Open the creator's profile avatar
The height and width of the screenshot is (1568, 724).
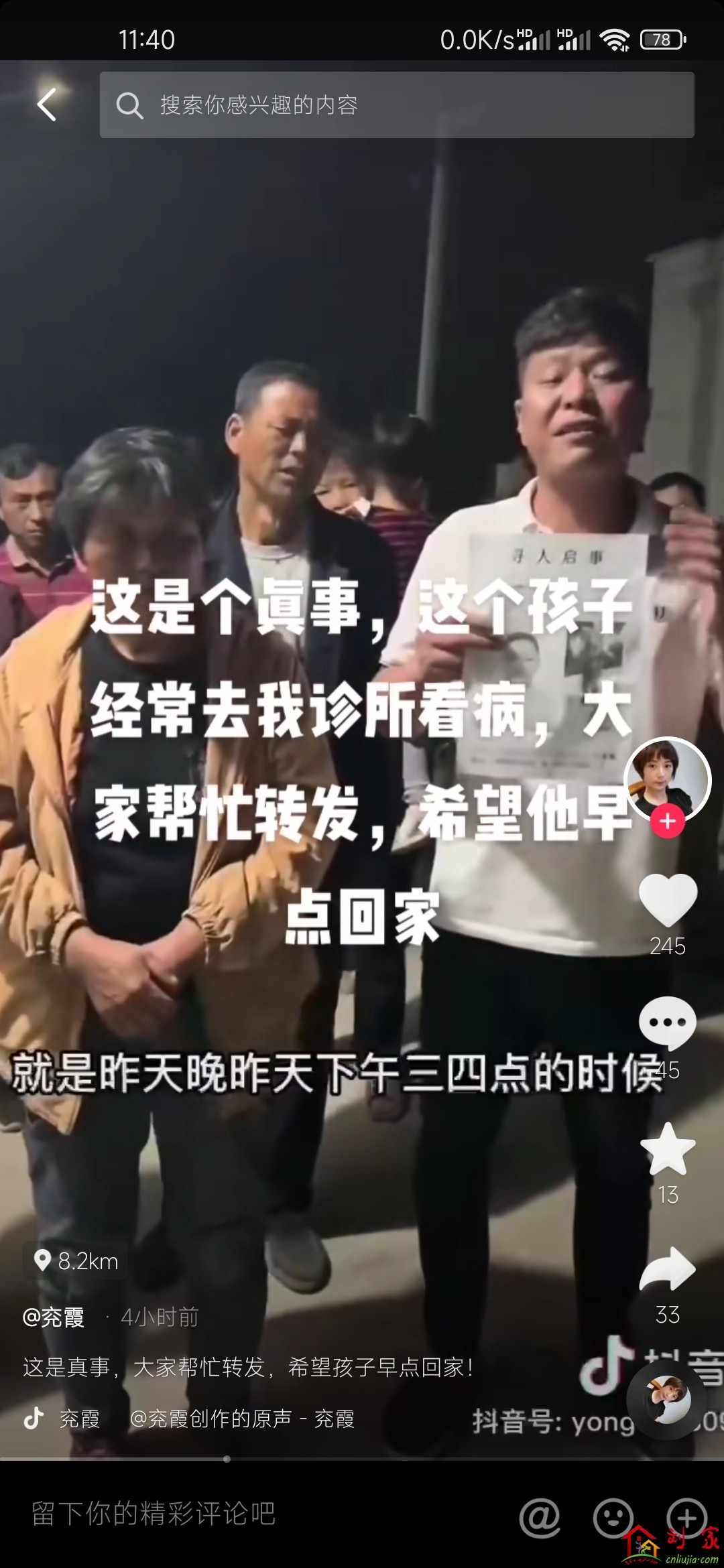[667, 780]
